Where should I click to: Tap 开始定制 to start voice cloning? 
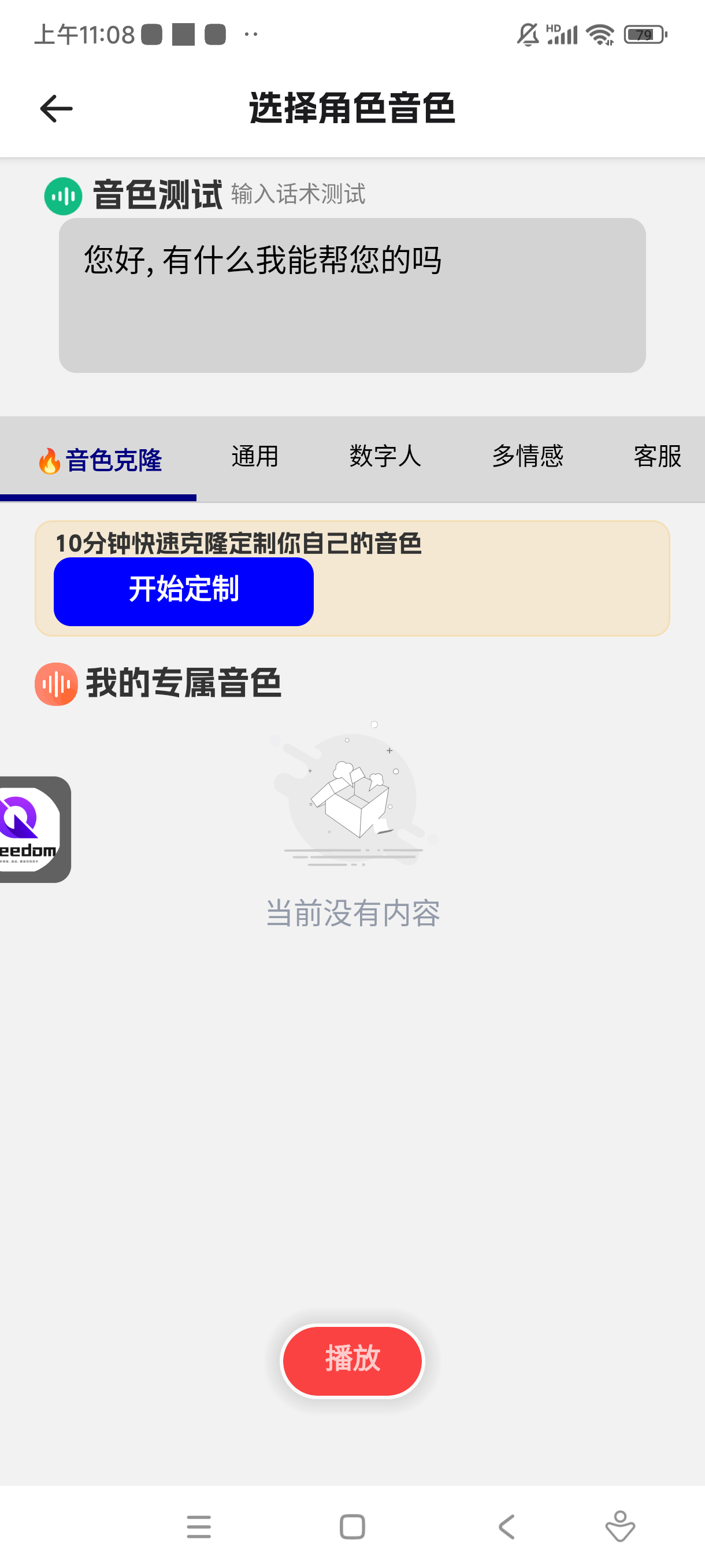click(183, 590)
